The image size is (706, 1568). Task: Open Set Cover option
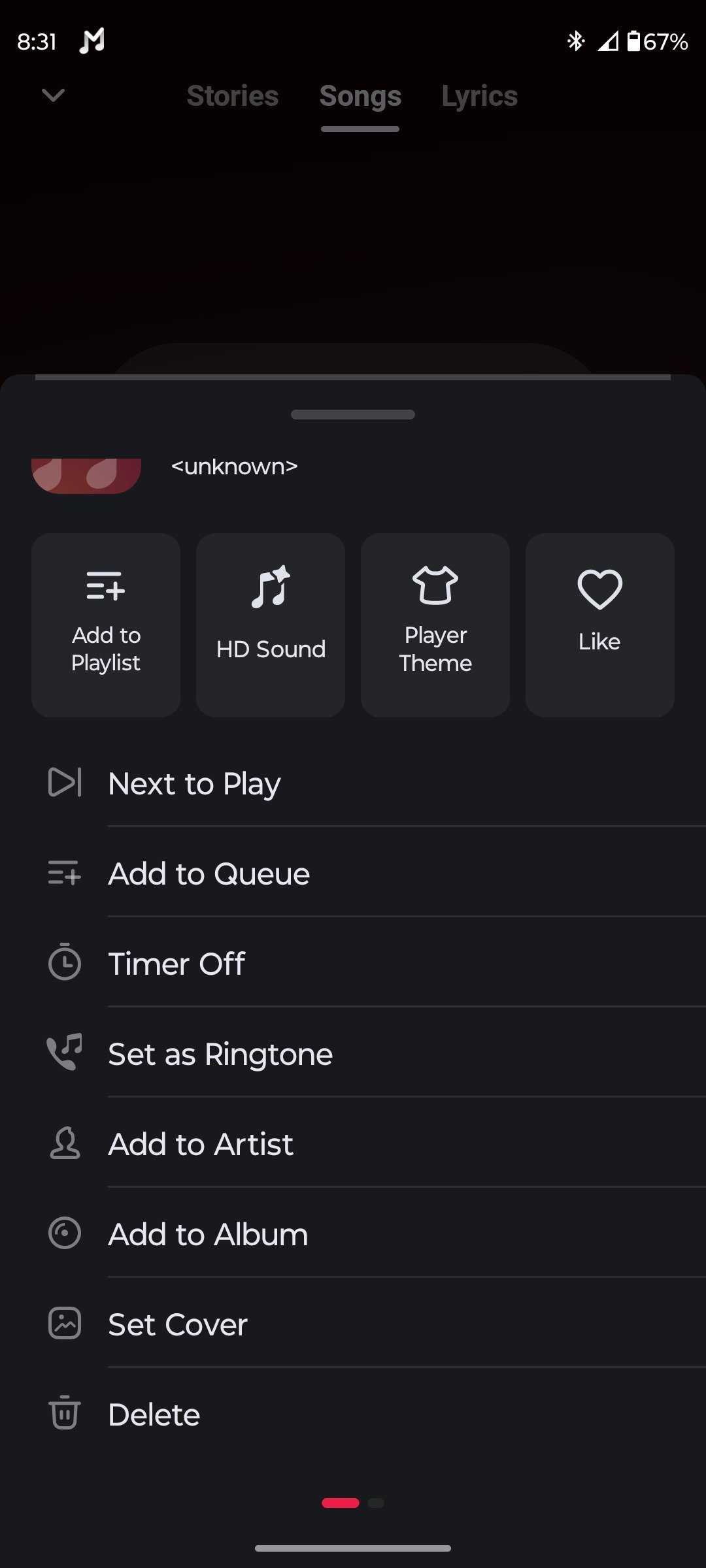click(177, 1324)
